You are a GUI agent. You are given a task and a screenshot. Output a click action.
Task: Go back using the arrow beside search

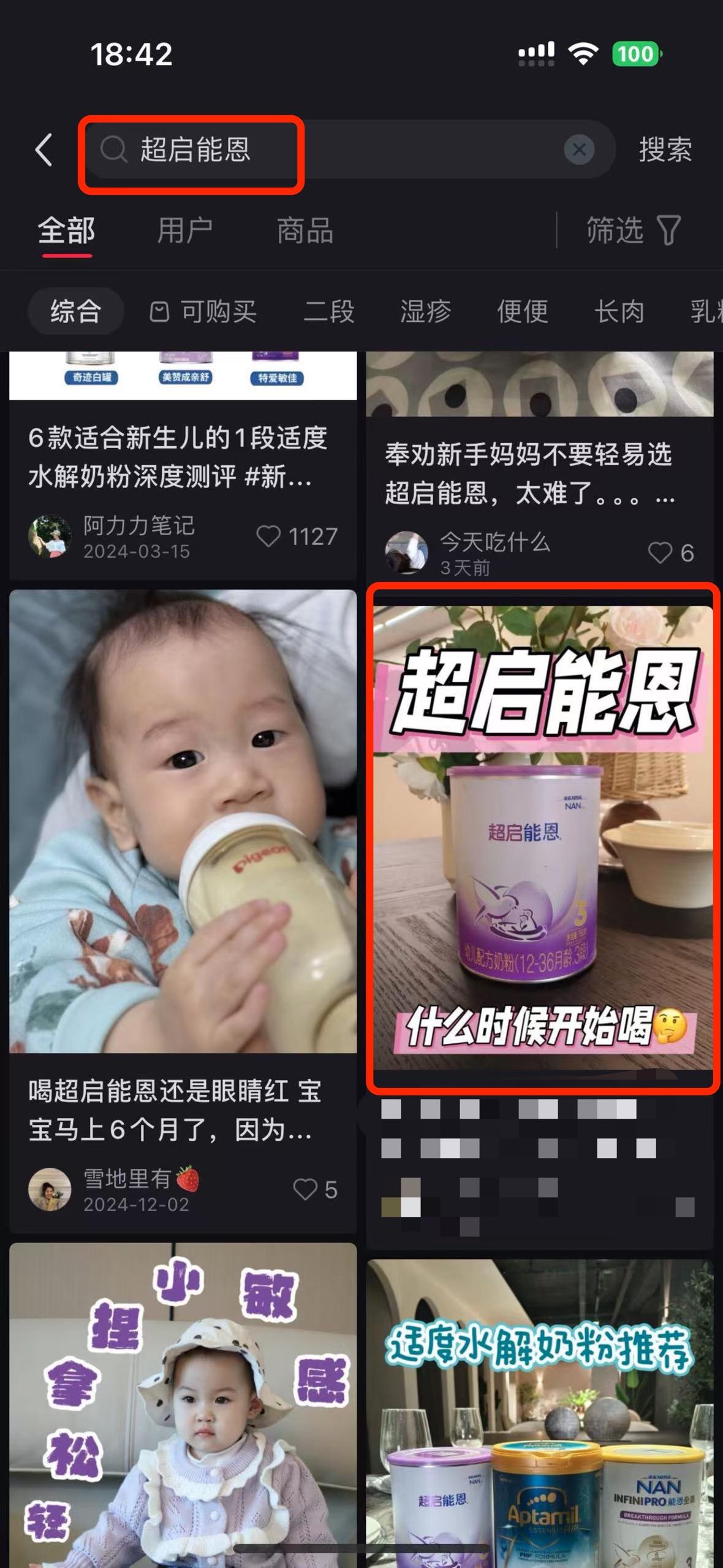[44, 150]
